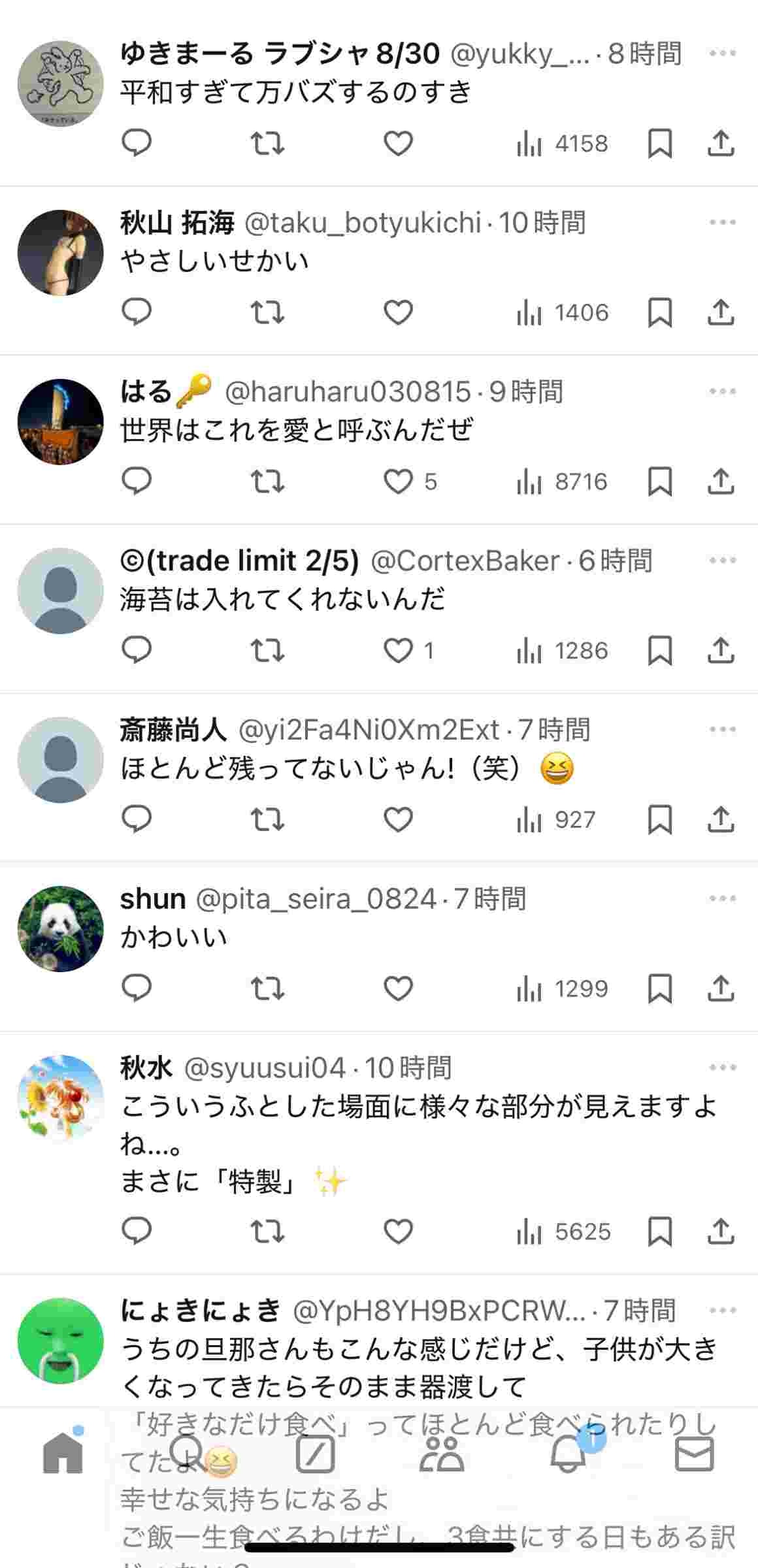
Task: Go to the Home tab
Action: click(63, 1454)
